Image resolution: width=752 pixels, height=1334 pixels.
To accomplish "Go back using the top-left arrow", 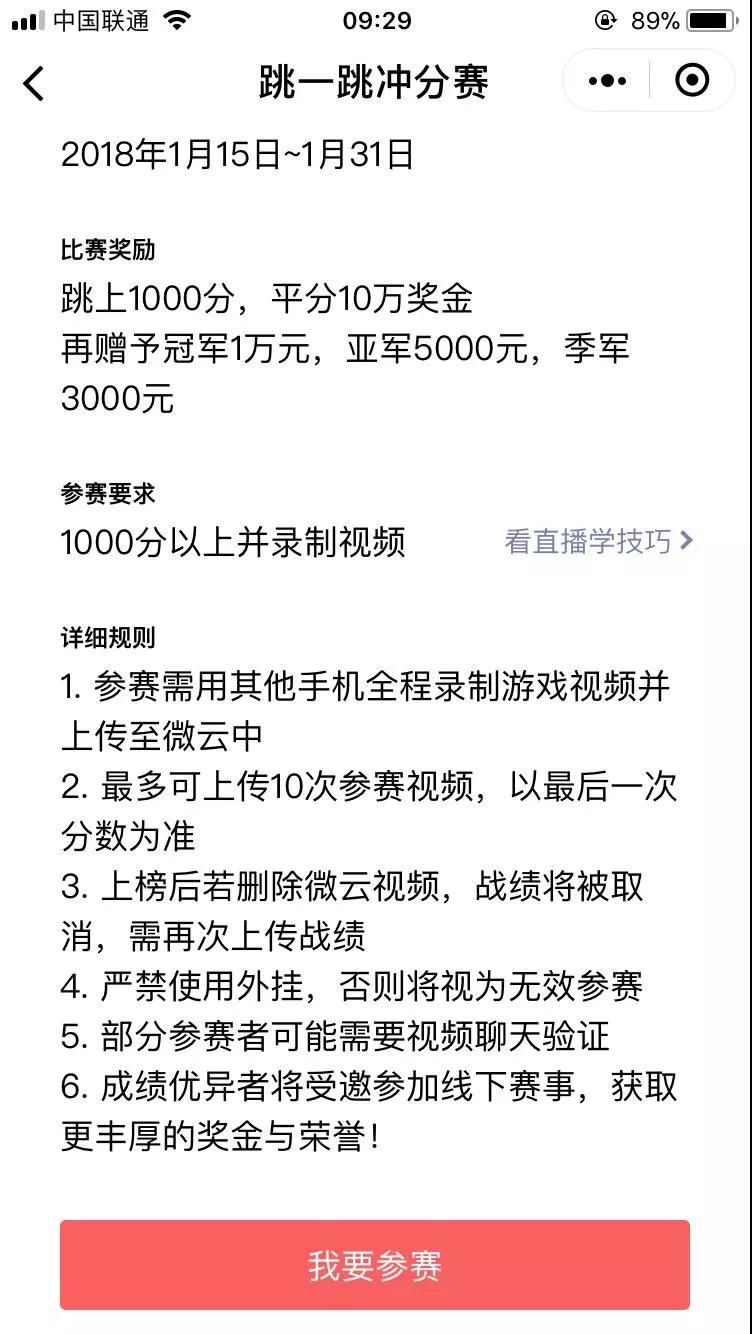I will [x=34, y=82].
